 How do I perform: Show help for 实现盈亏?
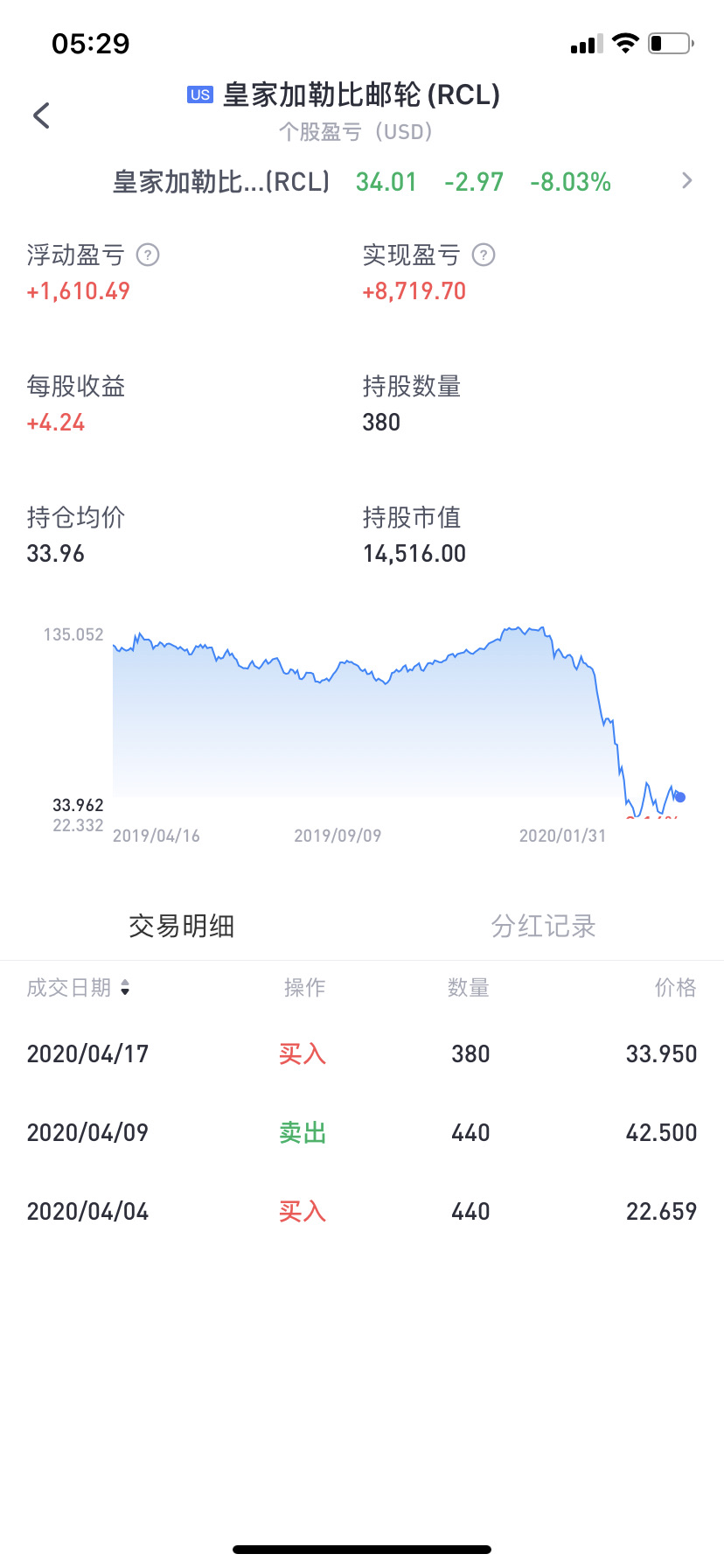coord(484,255)
